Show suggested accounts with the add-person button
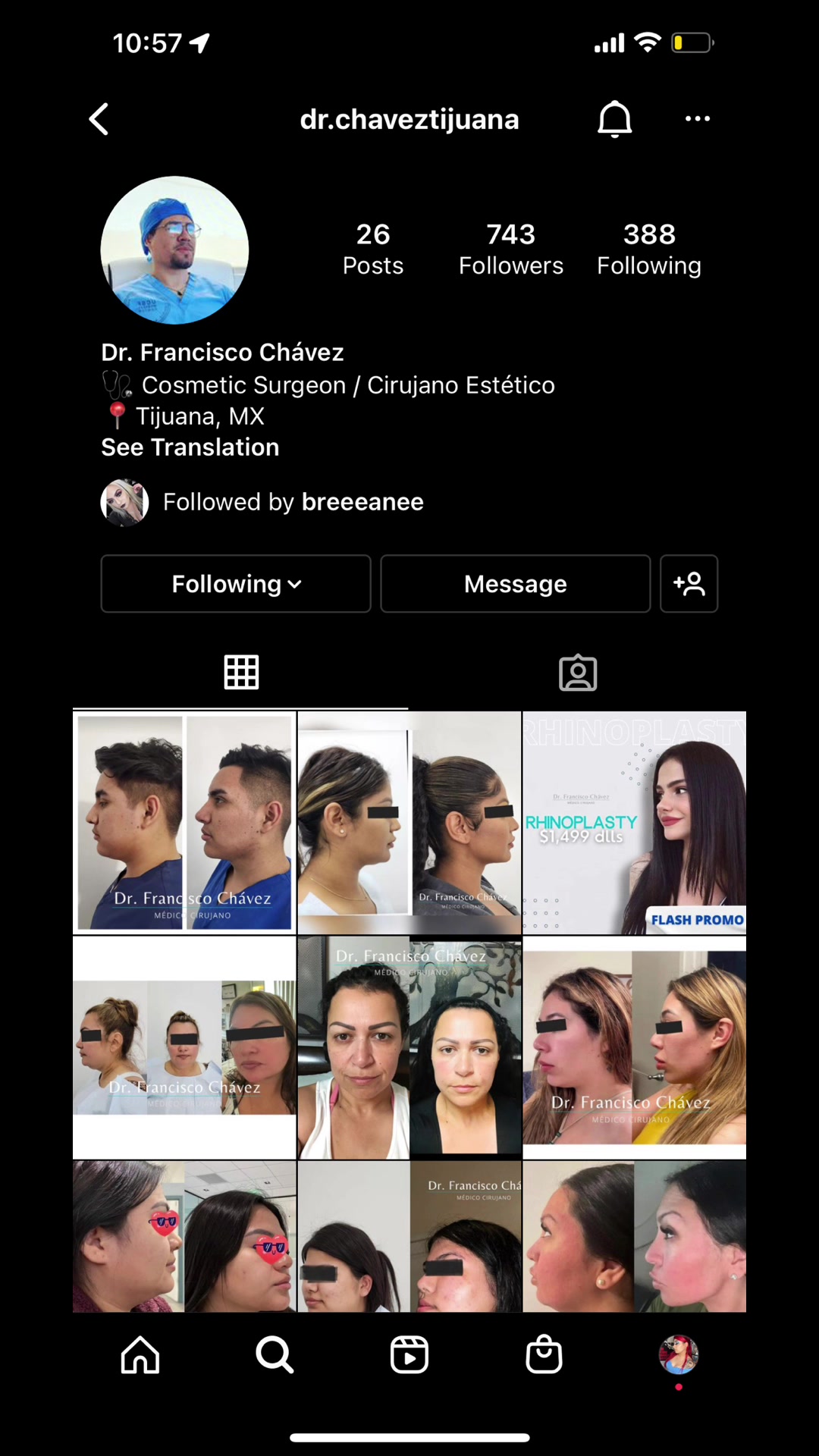Image resolution: width=819 pixels, height=1456 pixels. coord(689,584)
